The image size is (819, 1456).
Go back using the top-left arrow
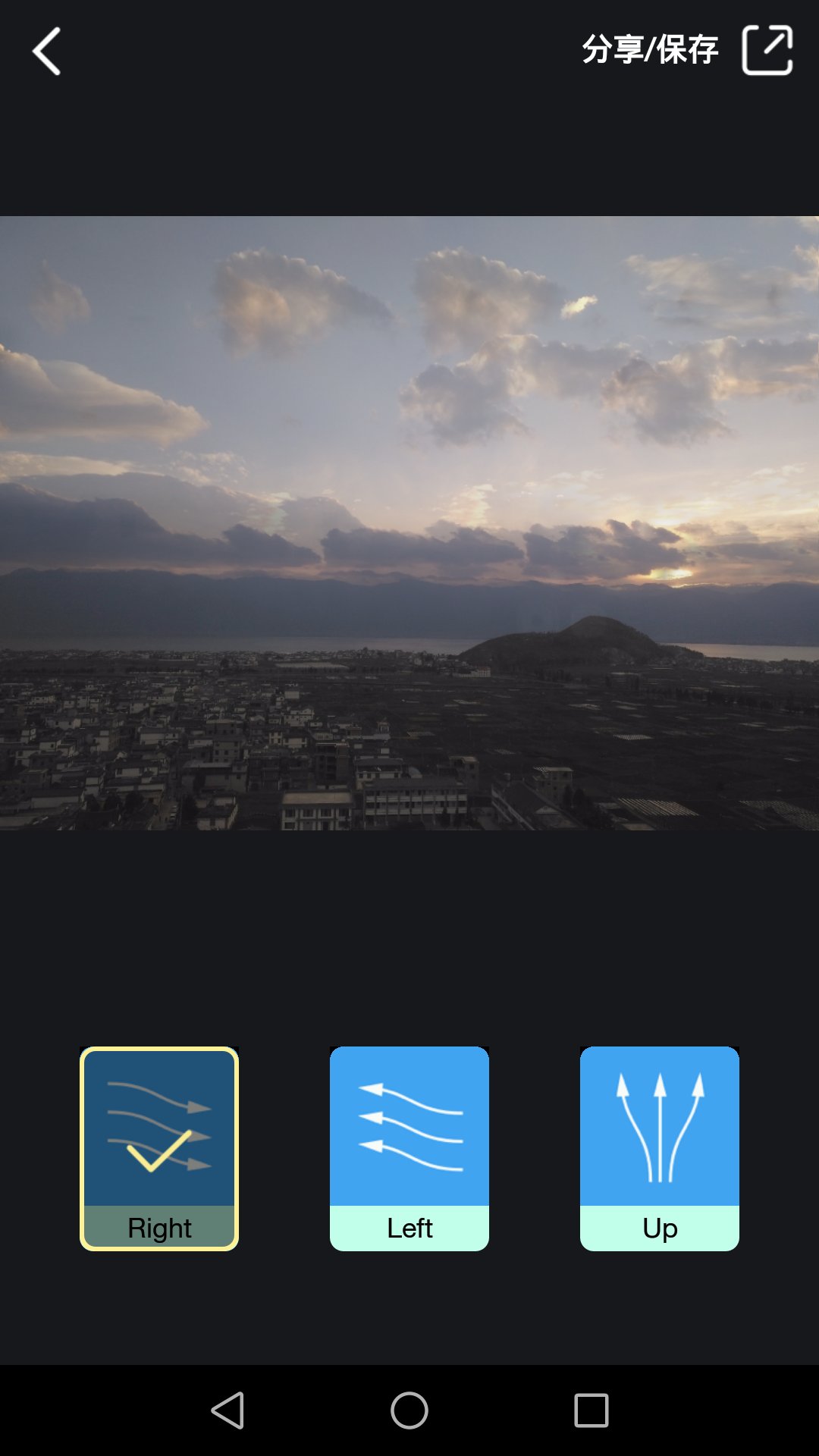pyautogui.click(x=47, y=52)
